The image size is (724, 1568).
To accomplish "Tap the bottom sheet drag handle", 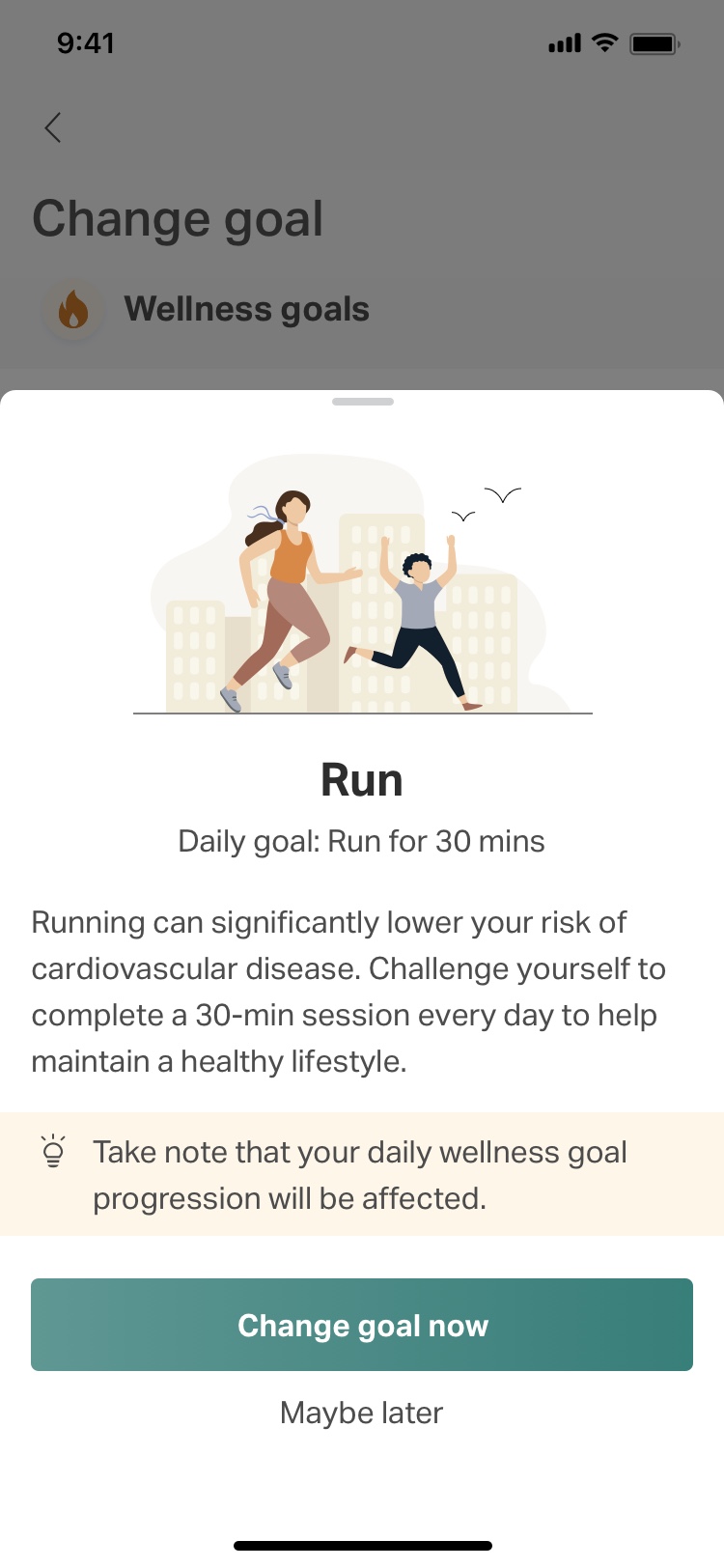I will pyautogui.click(x=362, y=402).
